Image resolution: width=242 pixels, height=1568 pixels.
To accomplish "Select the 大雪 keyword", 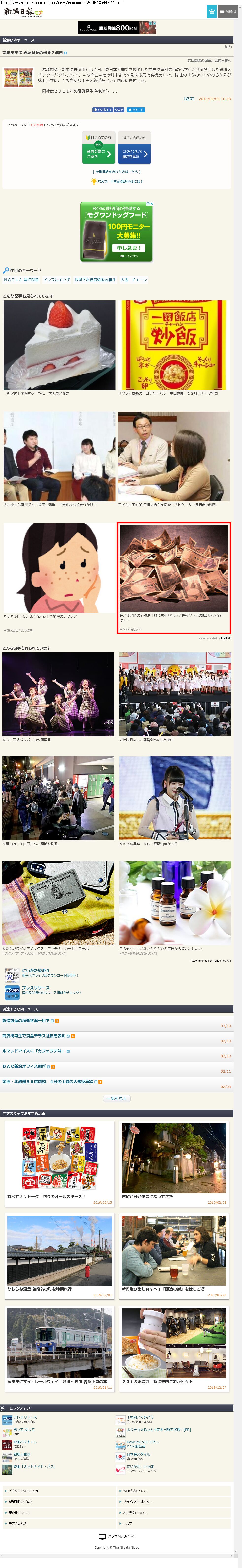I will [x=124, y=279].
